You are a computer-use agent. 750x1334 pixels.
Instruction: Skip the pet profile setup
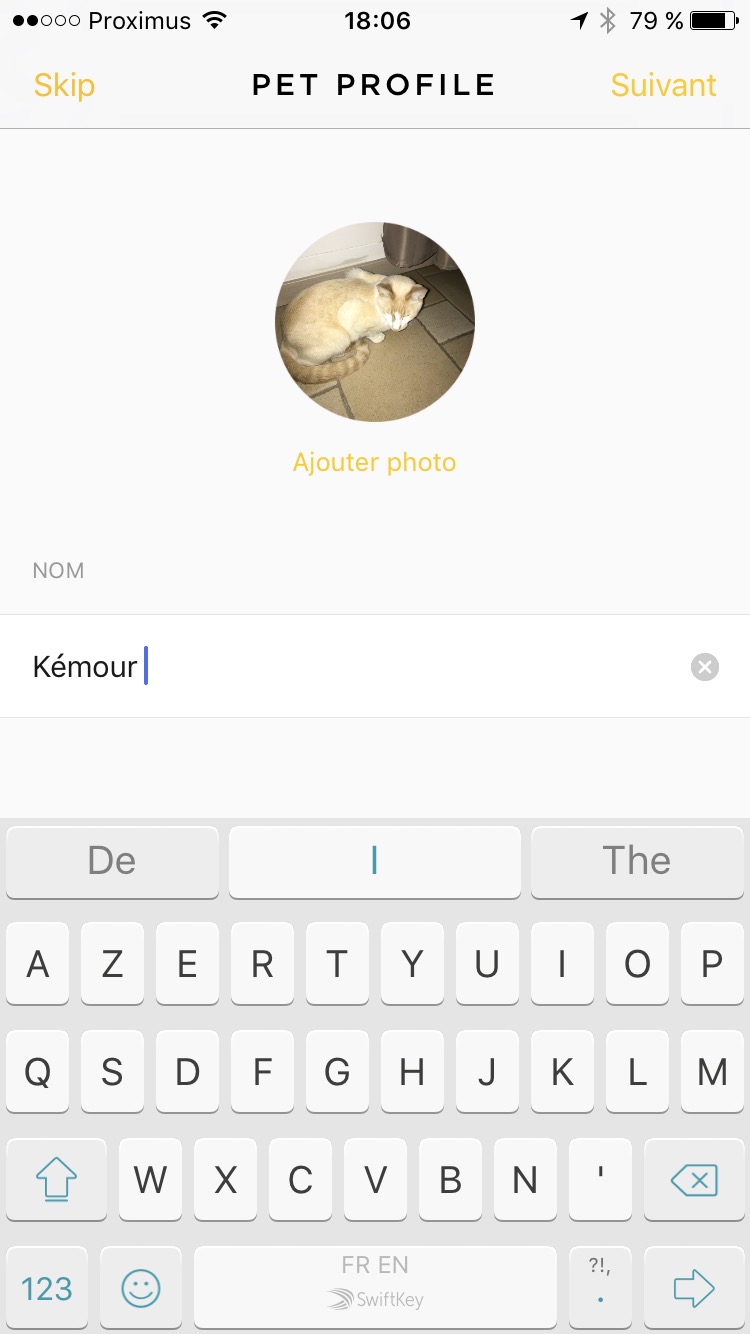[64, 85]
